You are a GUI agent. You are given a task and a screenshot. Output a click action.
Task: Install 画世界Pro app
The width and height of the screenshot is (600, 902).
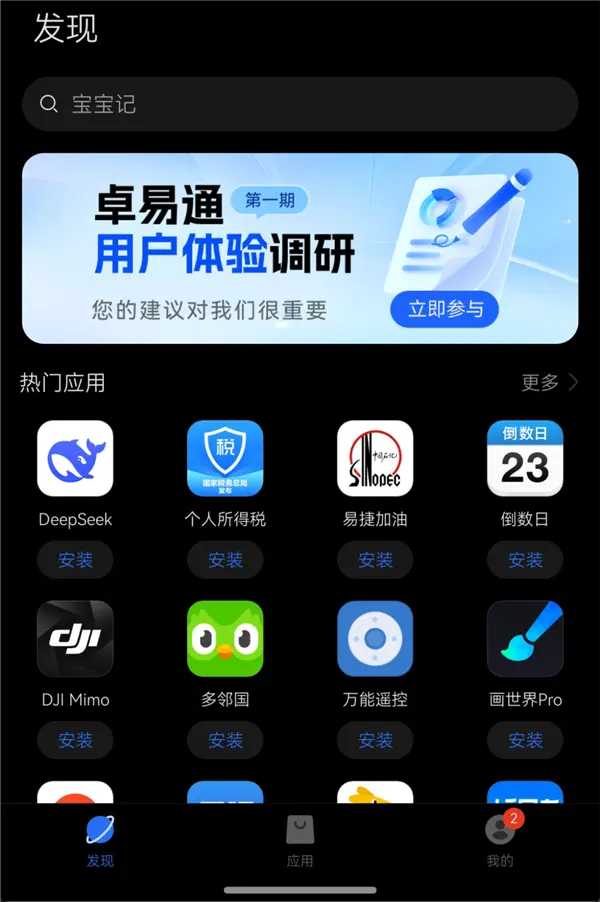pos(525,740)
